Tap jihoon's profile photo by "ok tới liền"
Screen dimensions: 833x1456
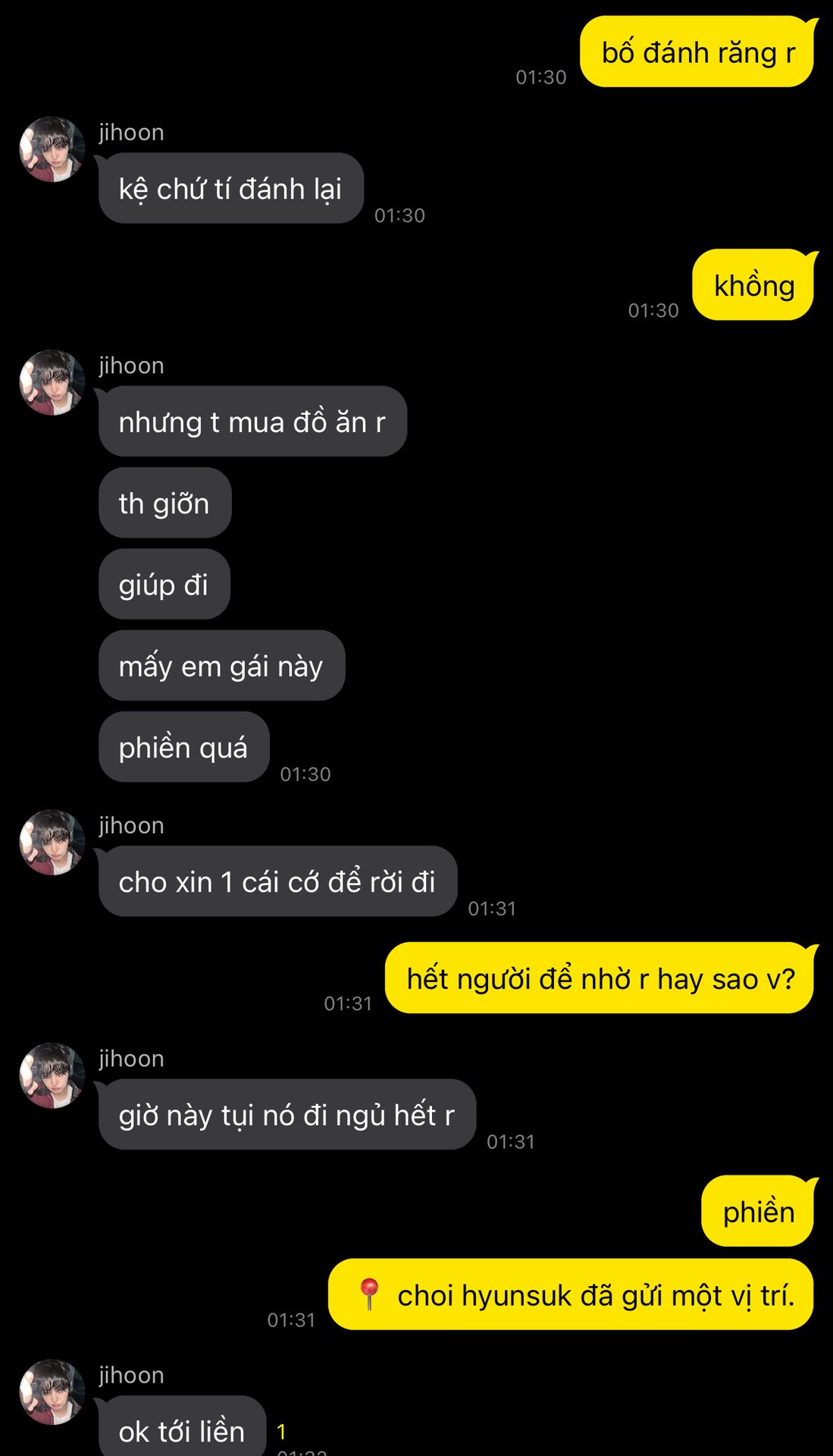pyautogui.click(x=52, y=1392)
